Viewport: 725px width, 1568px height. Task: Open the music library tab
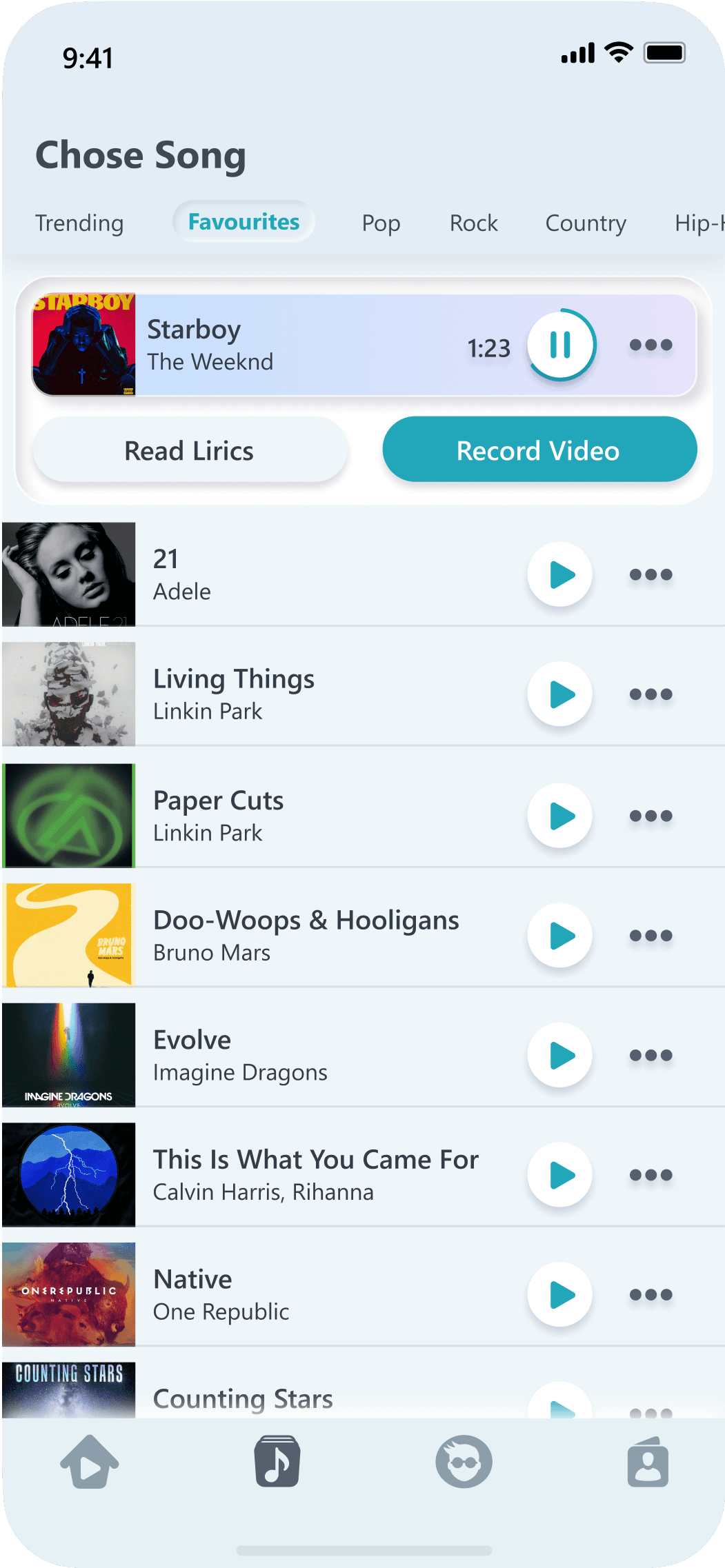point(277,1462)
